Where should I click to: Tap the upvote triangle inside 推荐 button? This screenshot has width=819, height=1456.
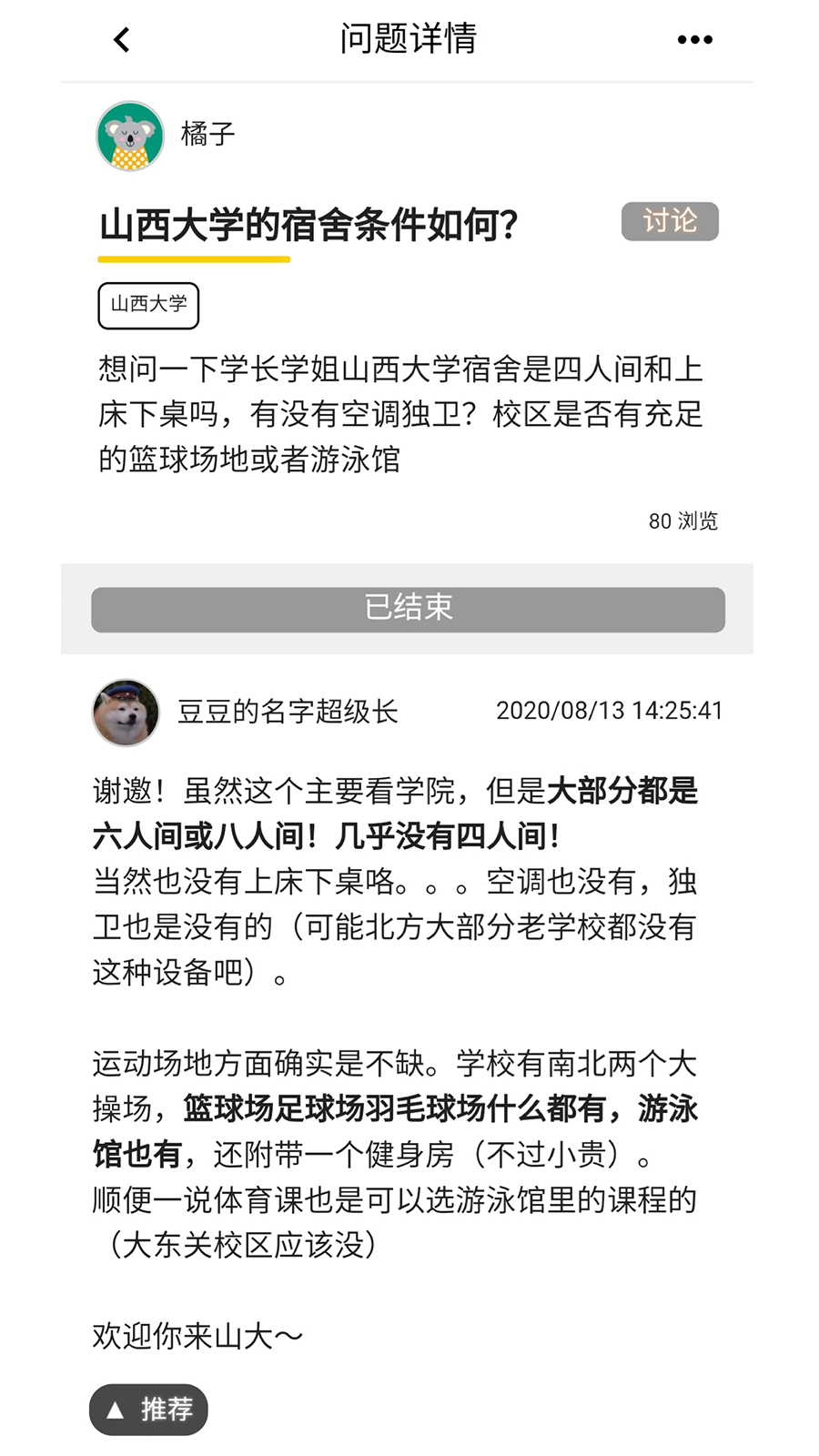(x=116, y=1409)
